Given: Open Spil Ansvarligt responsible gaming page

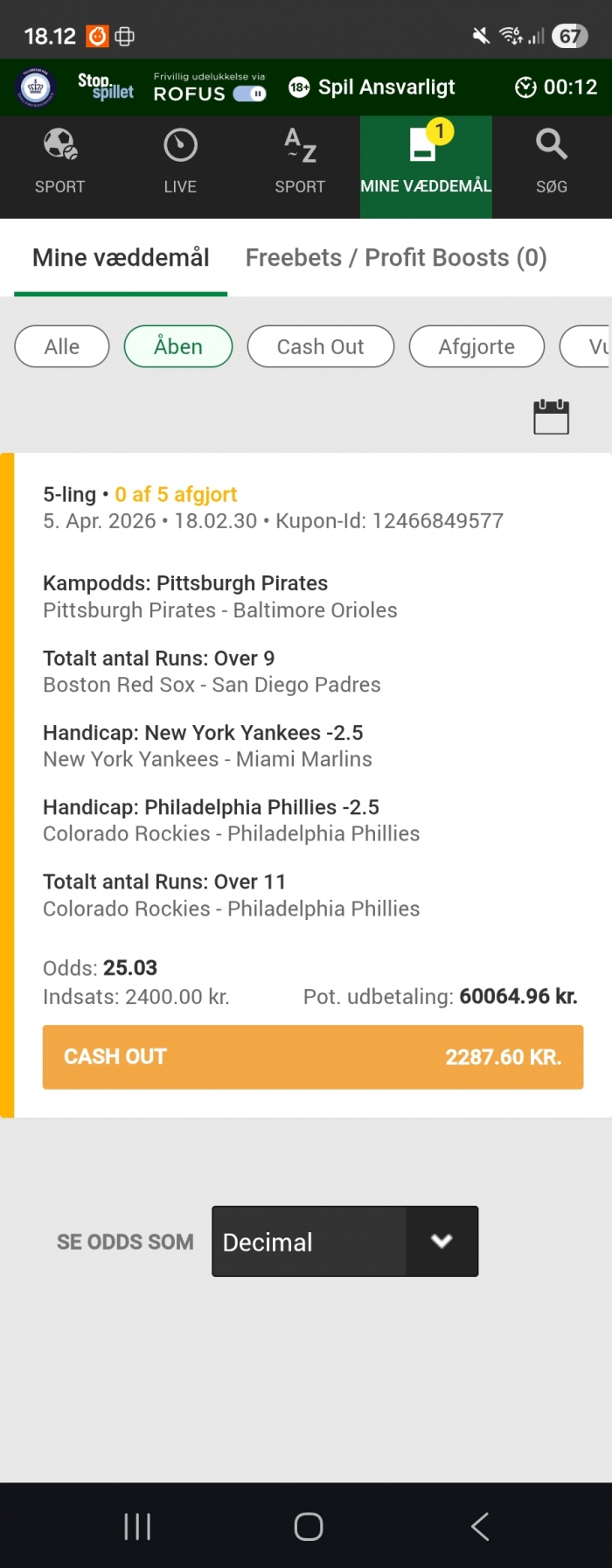Looking at the screenshot, I should point(372,87).
